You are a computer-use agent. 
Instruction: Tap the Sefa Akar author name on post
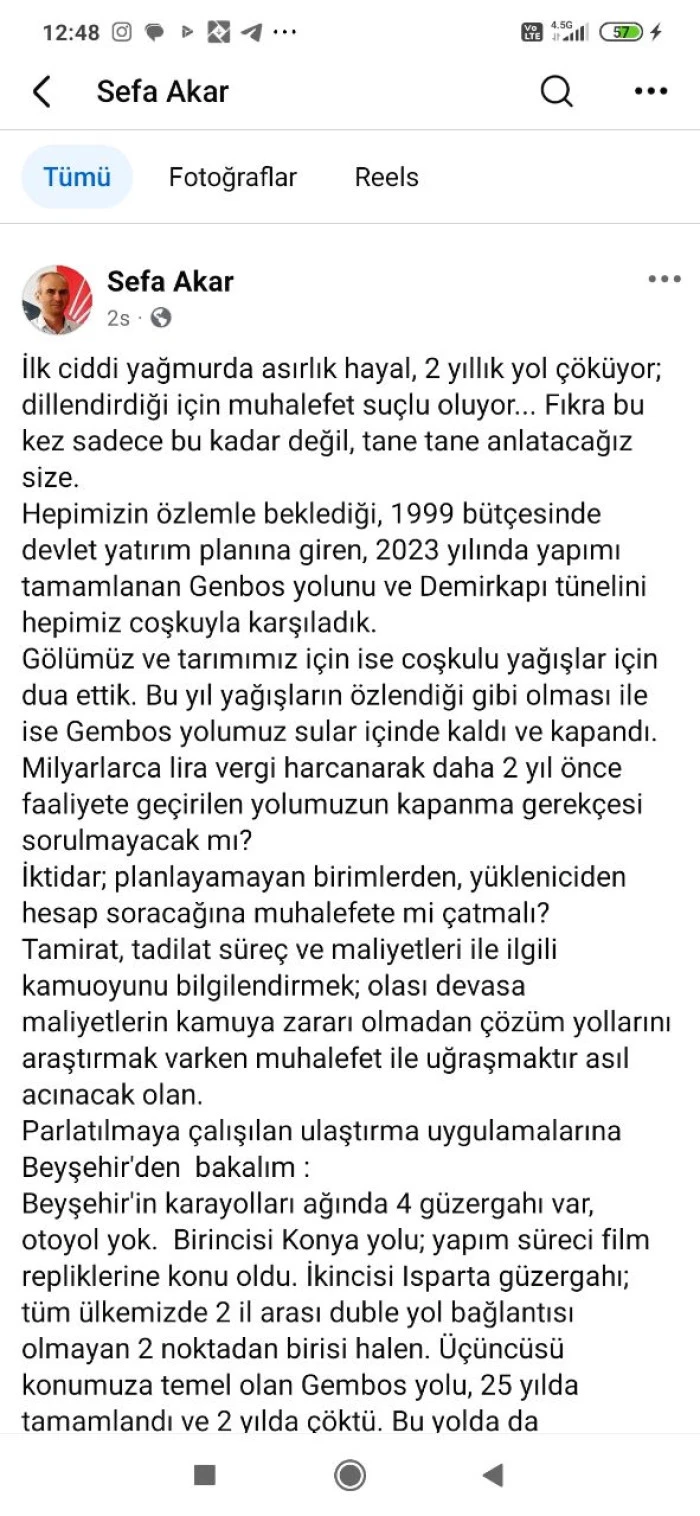170,282
